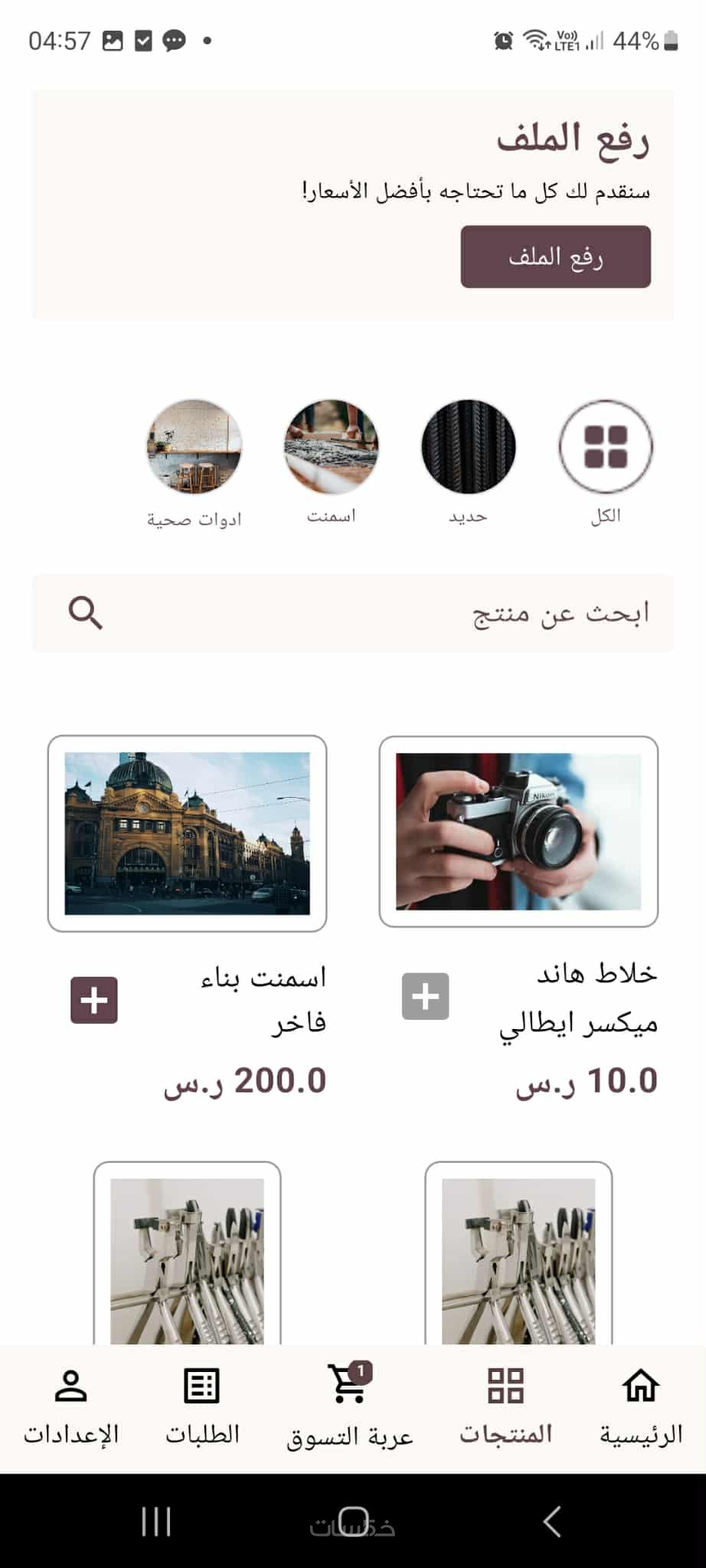Viewport: 706px width, 1568px height.
Task: Open the recent apps button
Action: [x=155, y=1521]
